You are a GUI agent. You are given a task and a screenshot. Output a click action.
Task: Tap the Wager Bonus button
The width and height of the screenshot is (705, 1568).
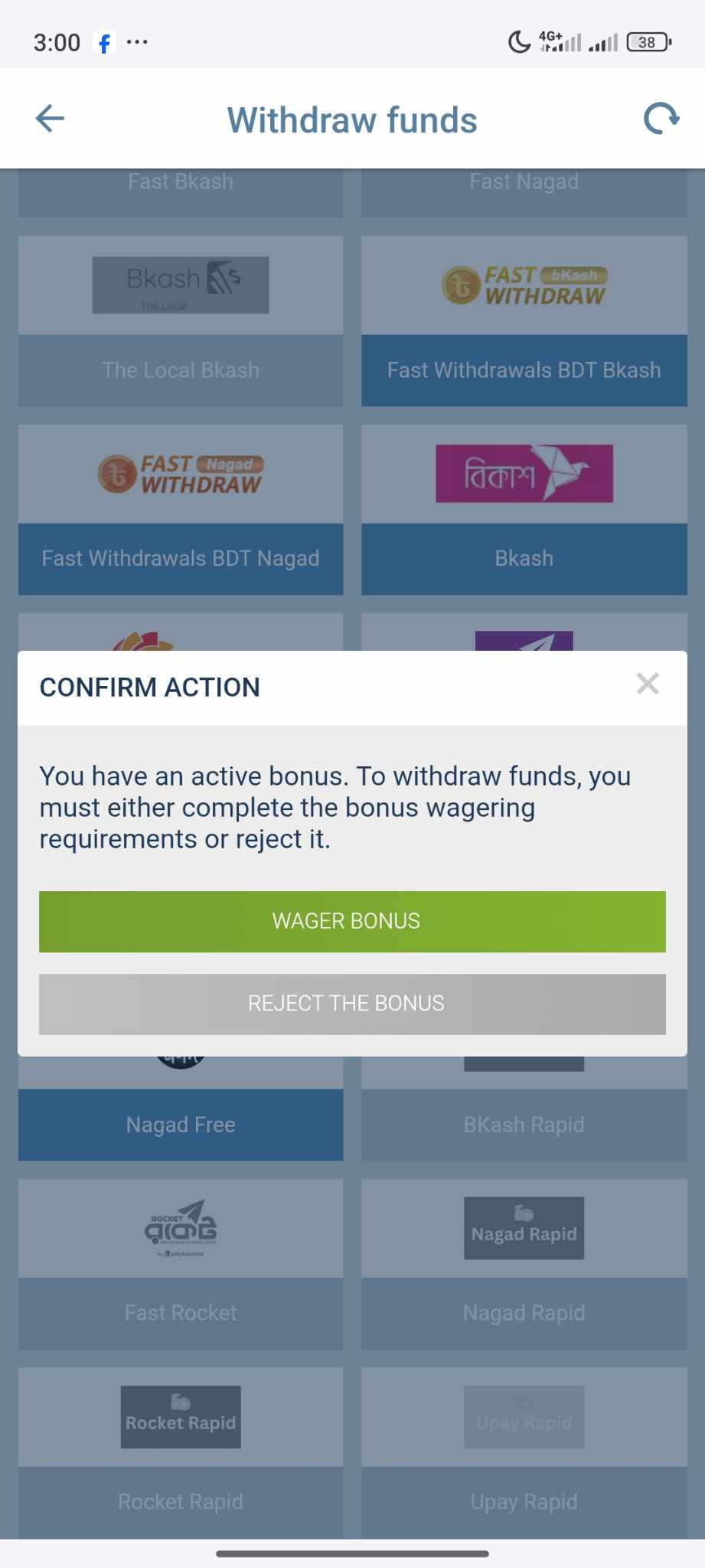(x=352, y=921)
